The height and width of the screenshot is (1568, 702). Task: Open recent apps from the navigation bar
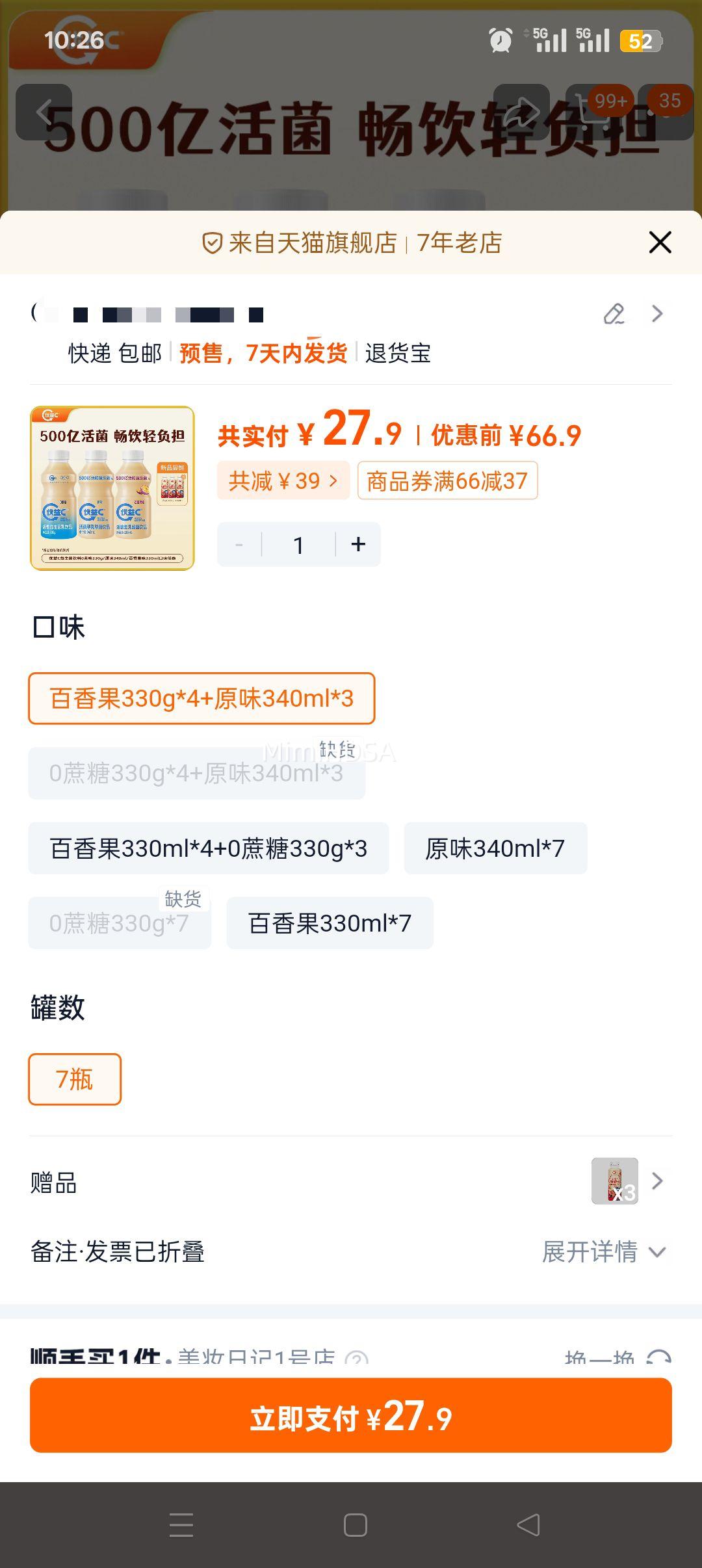181,1525
